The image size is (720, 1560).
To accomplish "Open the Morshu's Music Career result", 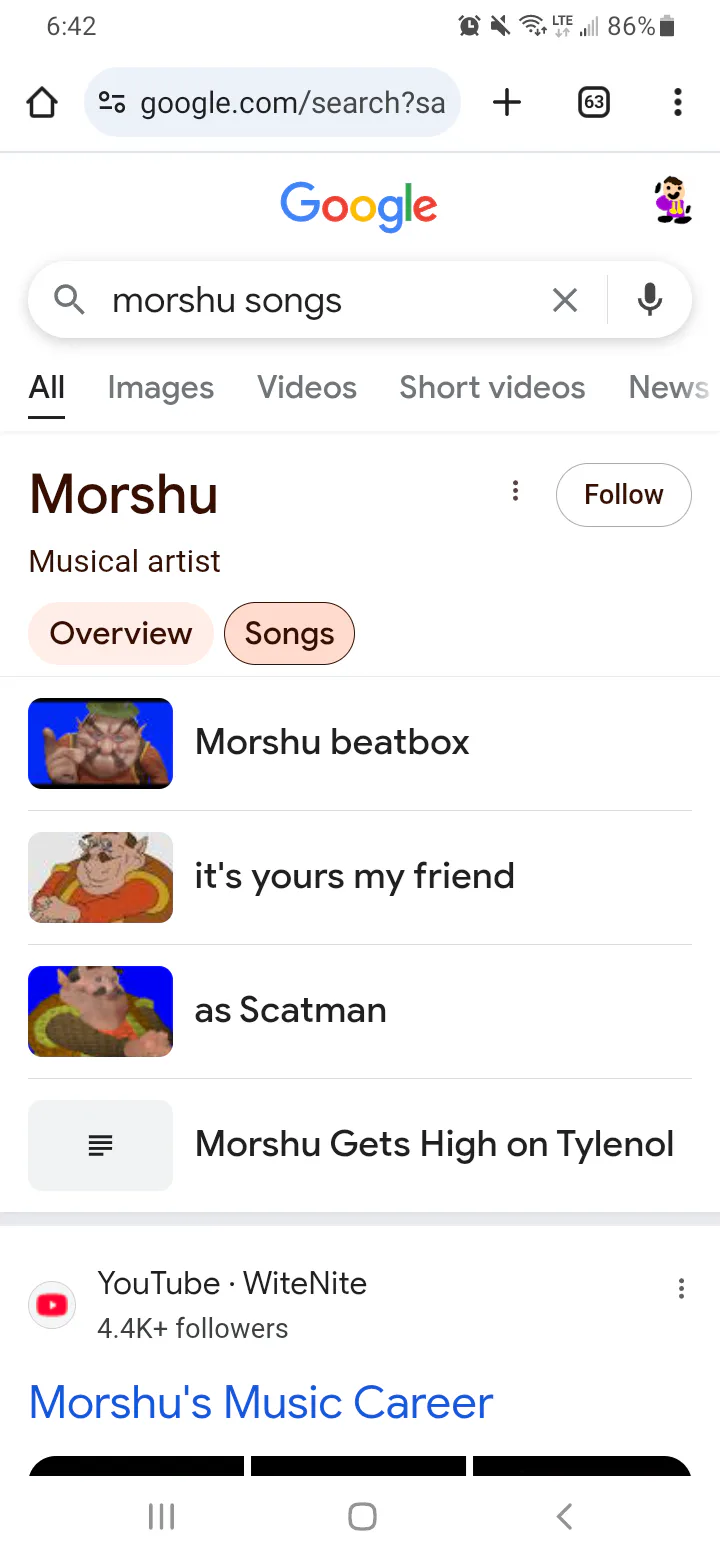I will (x=261, y=1403).
